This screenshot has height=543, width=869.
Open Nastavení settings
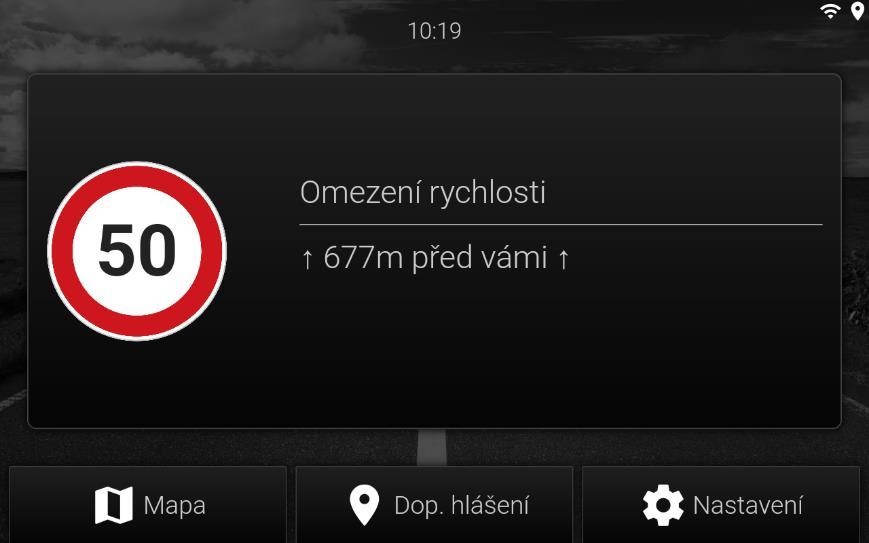(x=721, y=505)
